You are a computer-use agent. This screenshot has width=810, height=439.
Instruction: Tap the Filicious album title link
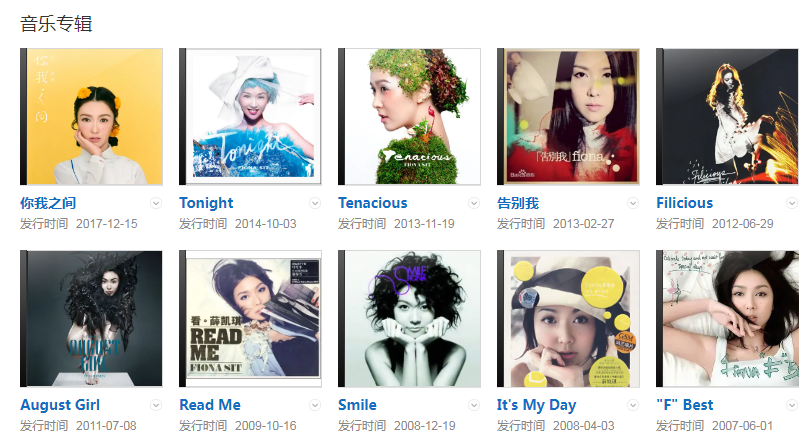click(x=684, y=203)
